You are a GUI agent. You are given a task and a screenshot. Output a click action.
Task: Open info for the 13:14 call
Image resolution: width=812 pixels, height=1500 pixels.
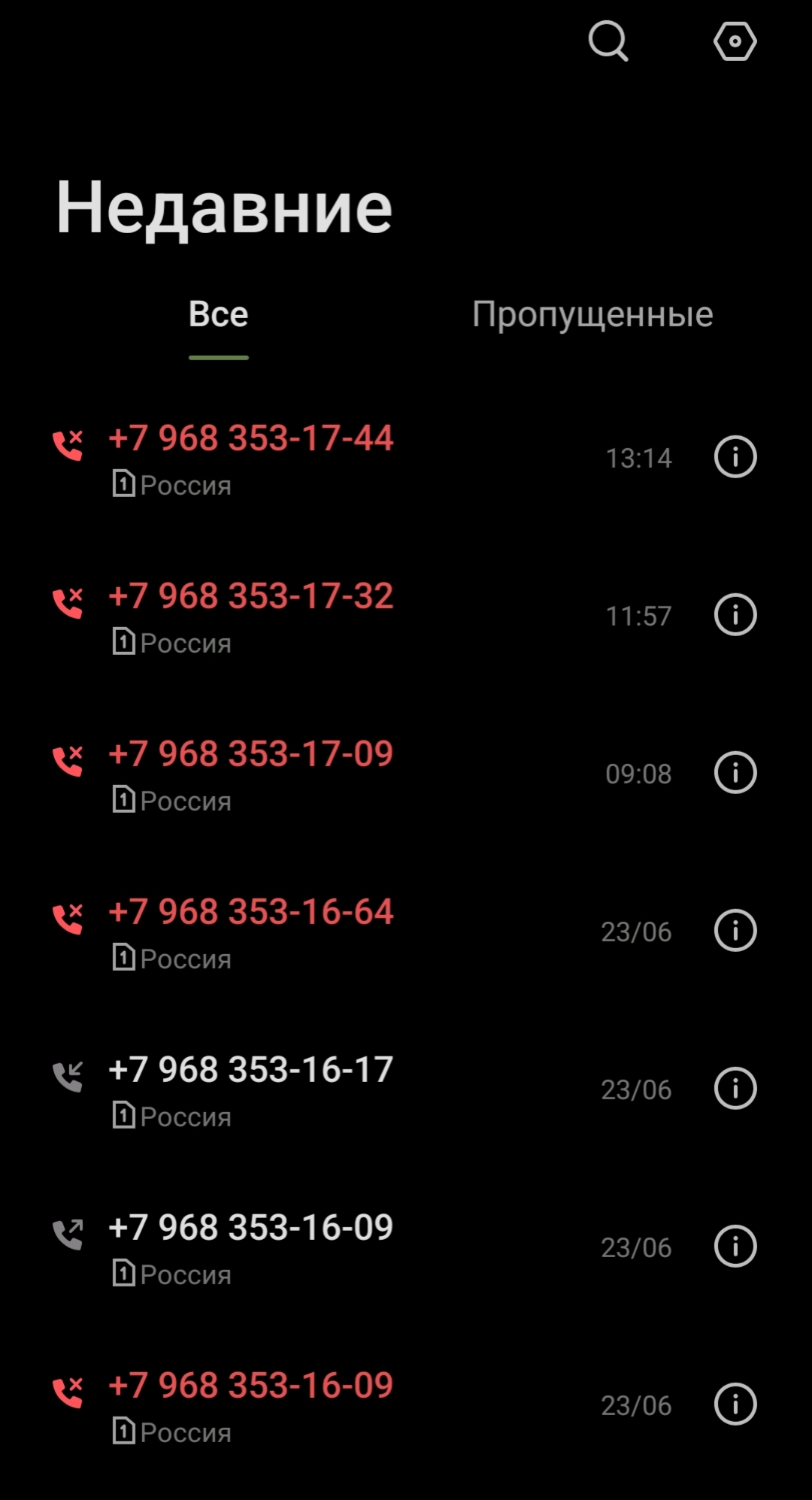pos(735,457)
